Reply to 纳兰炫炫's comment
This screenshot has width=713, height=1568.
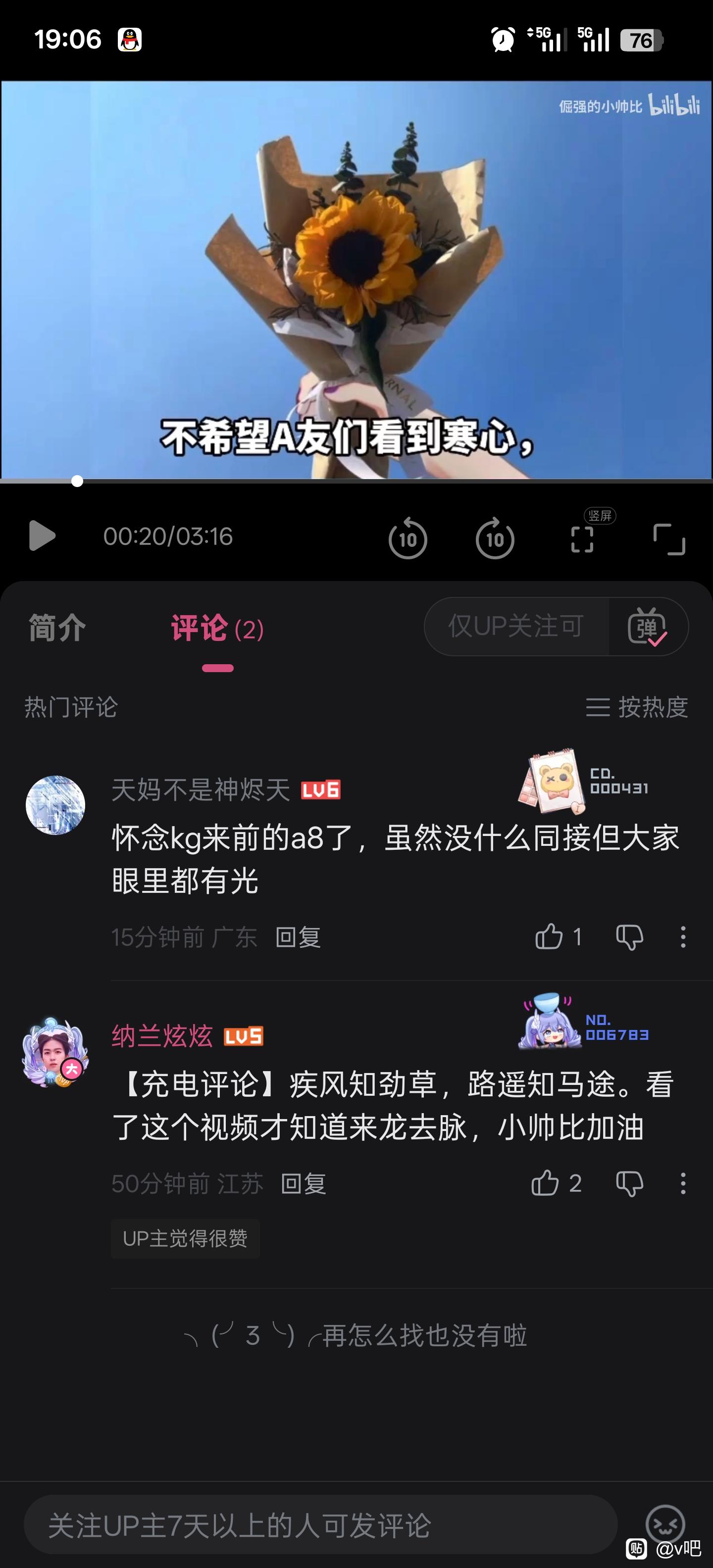coord(303,1184)
